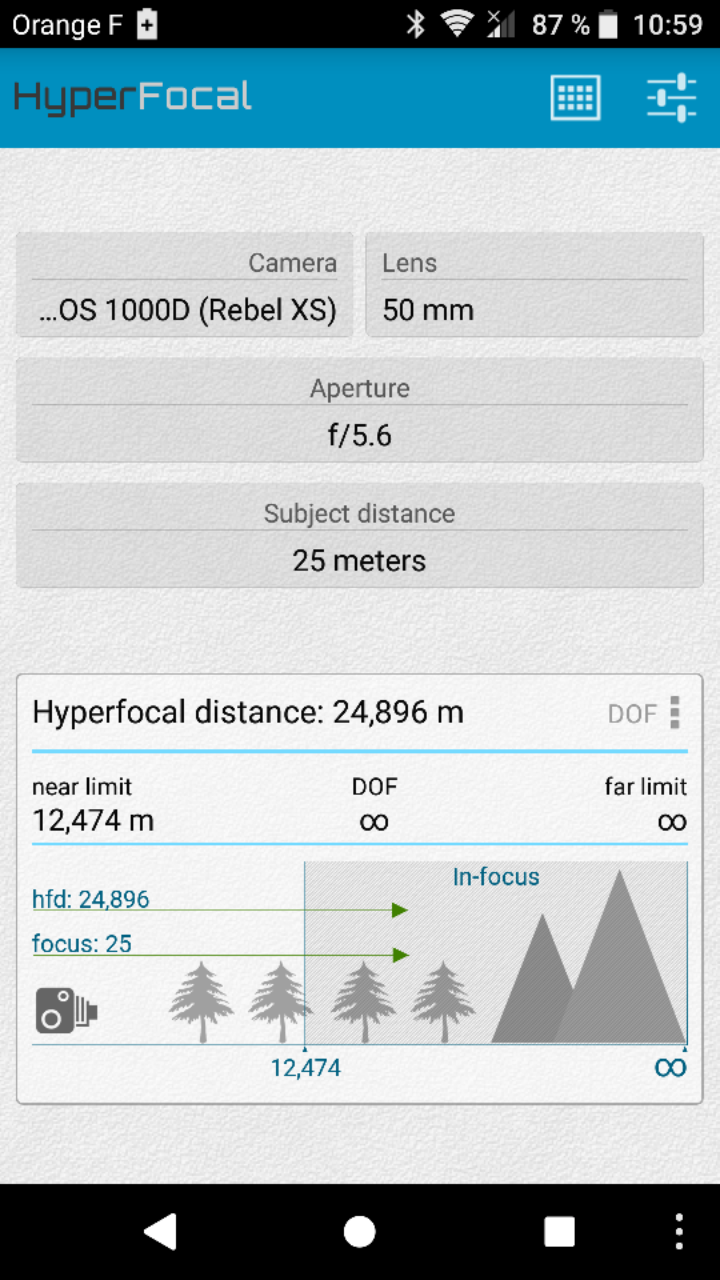The image size is (720, 1280).
Task: Open the Aperture f/5.6 selector
Action: [x=359, y=411]
